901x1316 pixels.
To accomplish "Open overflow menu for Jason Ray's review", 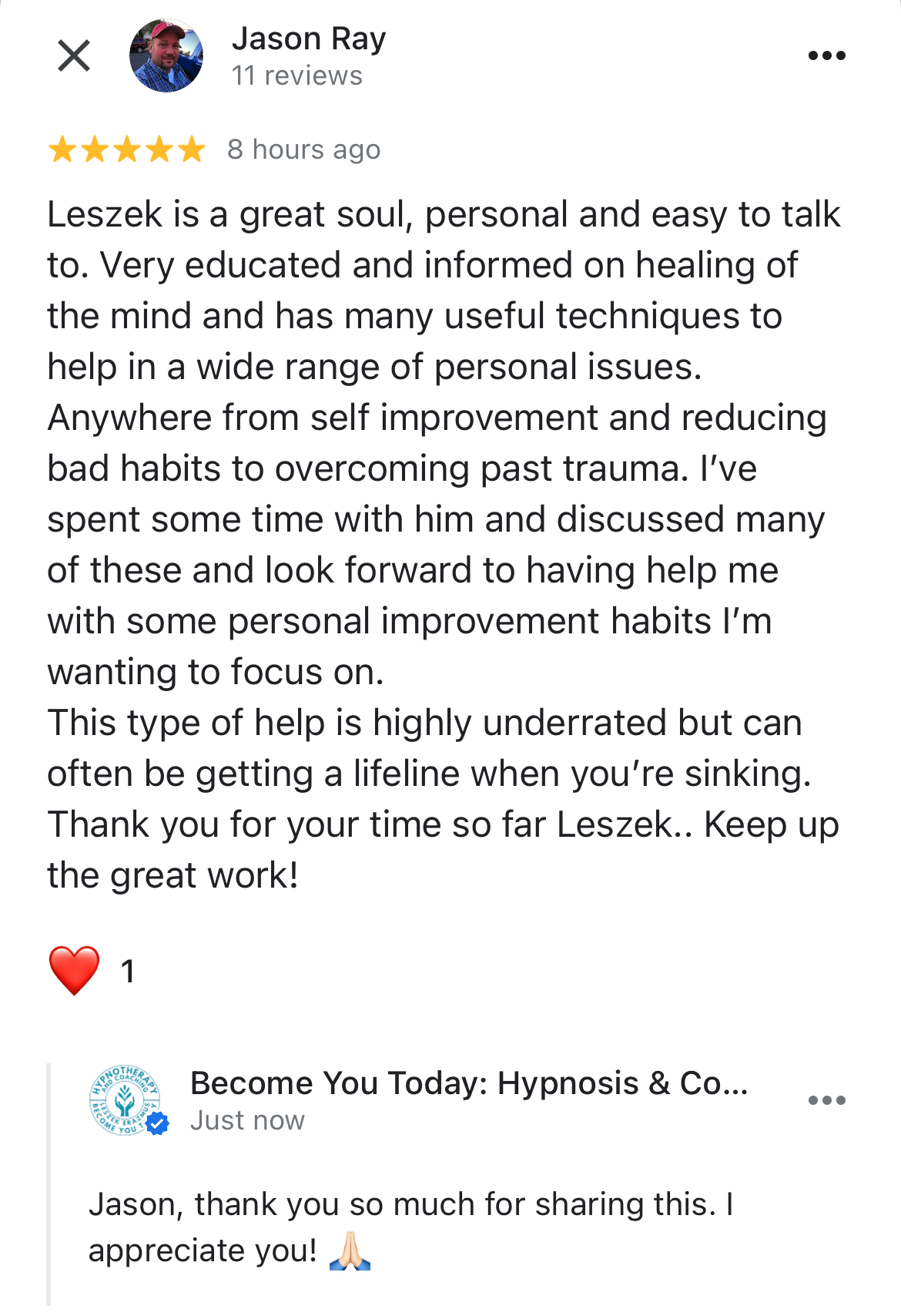I will tap(826, 55).
